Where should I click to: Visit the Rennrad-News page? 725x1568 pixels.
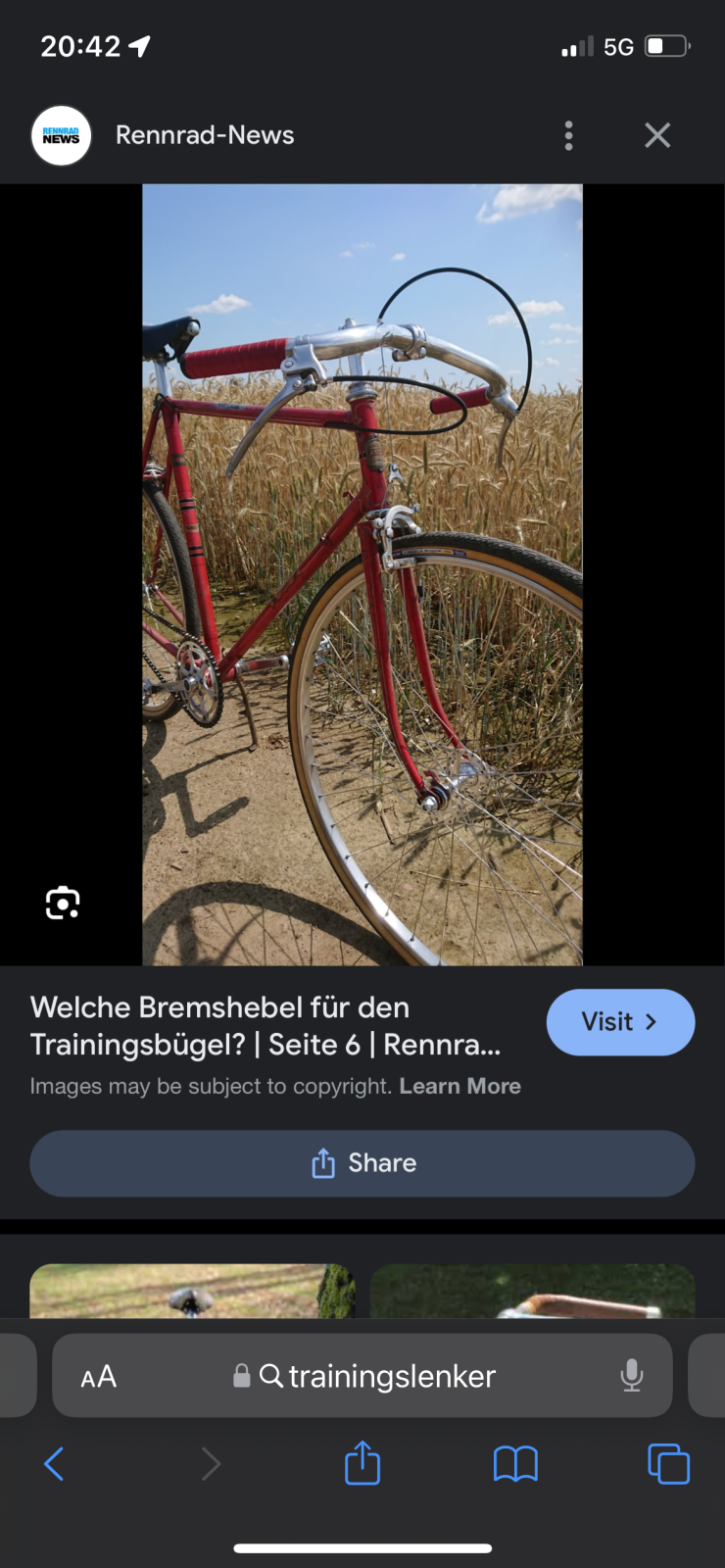click(620, 1022)
